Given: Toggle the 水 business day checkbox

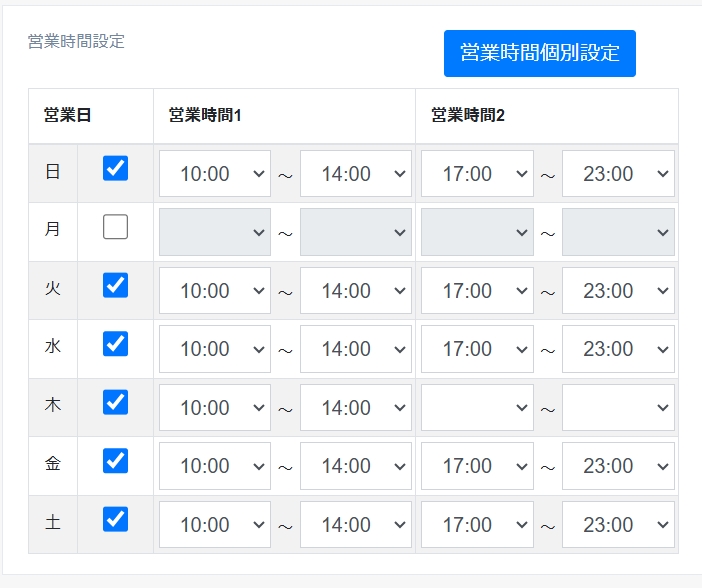Looking at the screenshot, I should pos(115,344).
